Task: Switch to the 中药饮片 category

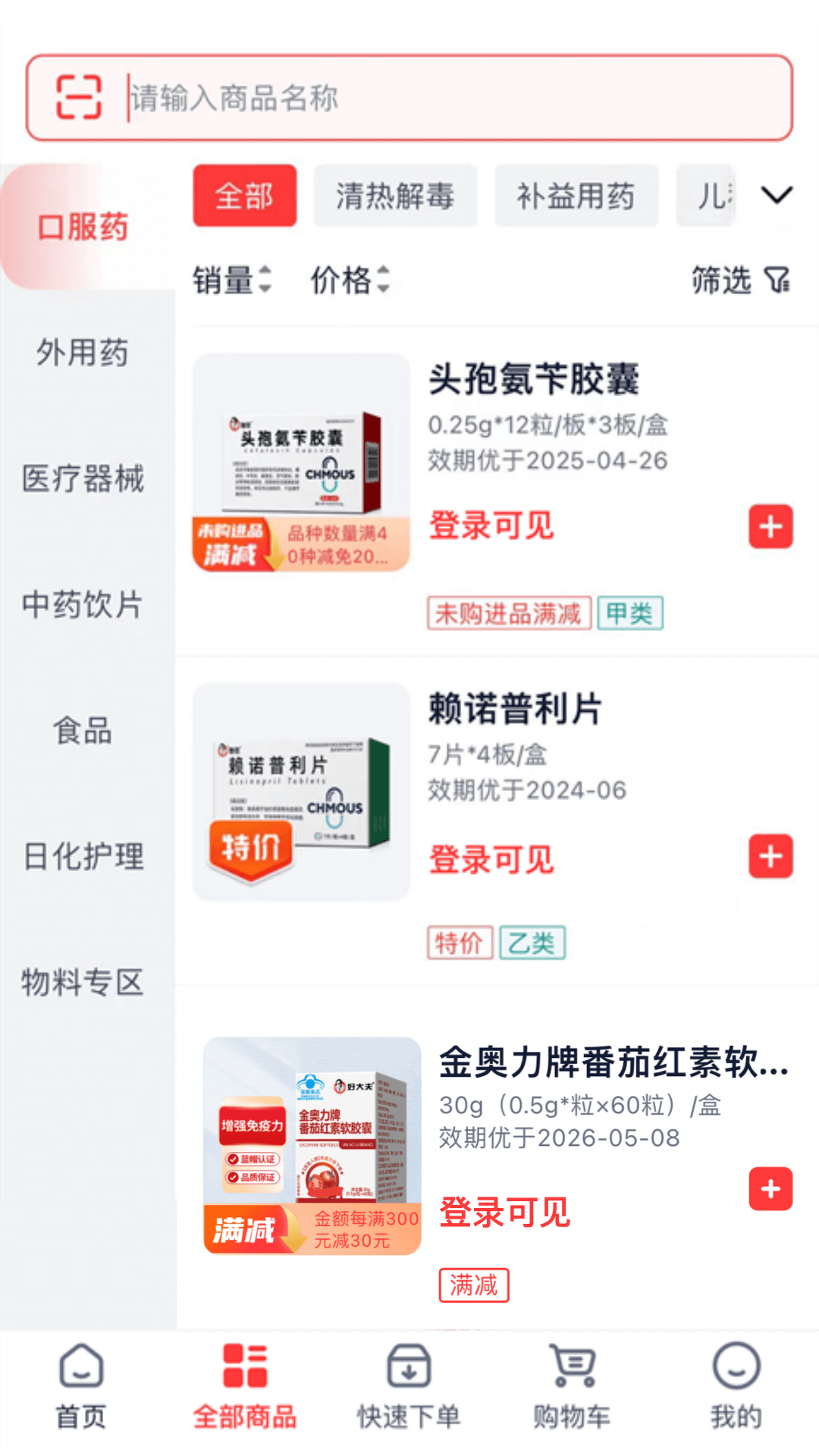Action: point(83,604)
